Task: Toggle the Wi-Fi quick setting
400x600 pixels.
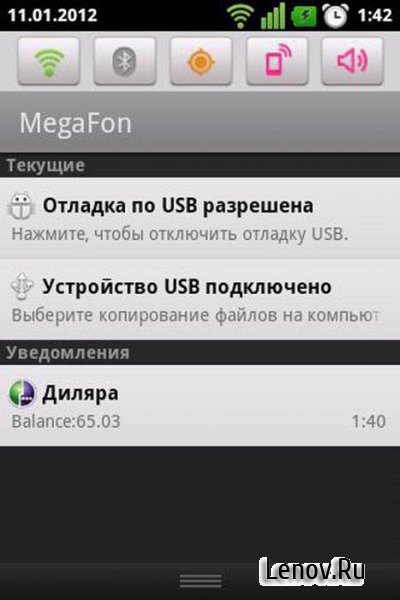Action: pos(48,61)
